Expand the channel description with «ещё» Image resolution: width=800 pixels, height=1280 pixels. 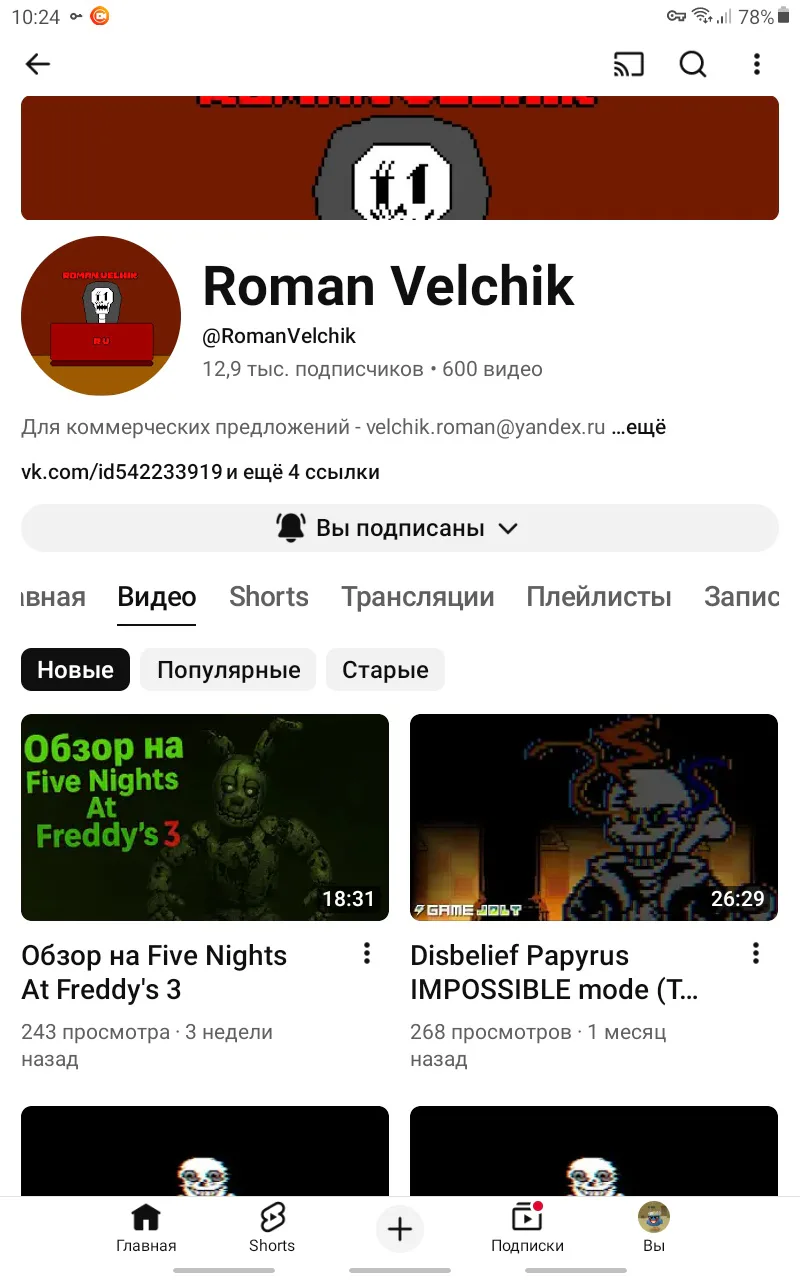639,428
